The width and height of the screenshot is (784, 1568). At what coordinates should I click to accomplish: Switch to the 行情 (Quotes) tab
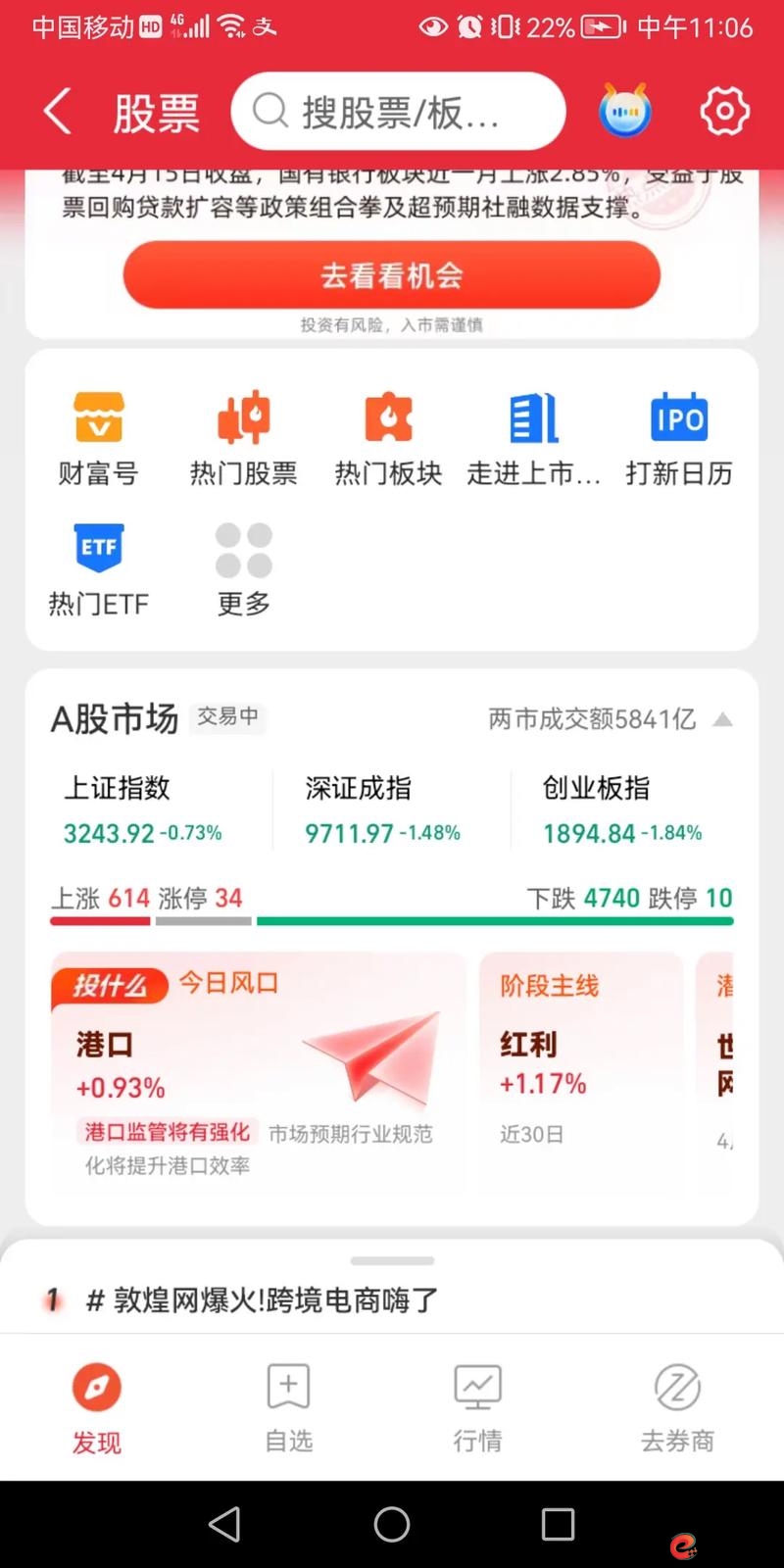coord(477,1406)
